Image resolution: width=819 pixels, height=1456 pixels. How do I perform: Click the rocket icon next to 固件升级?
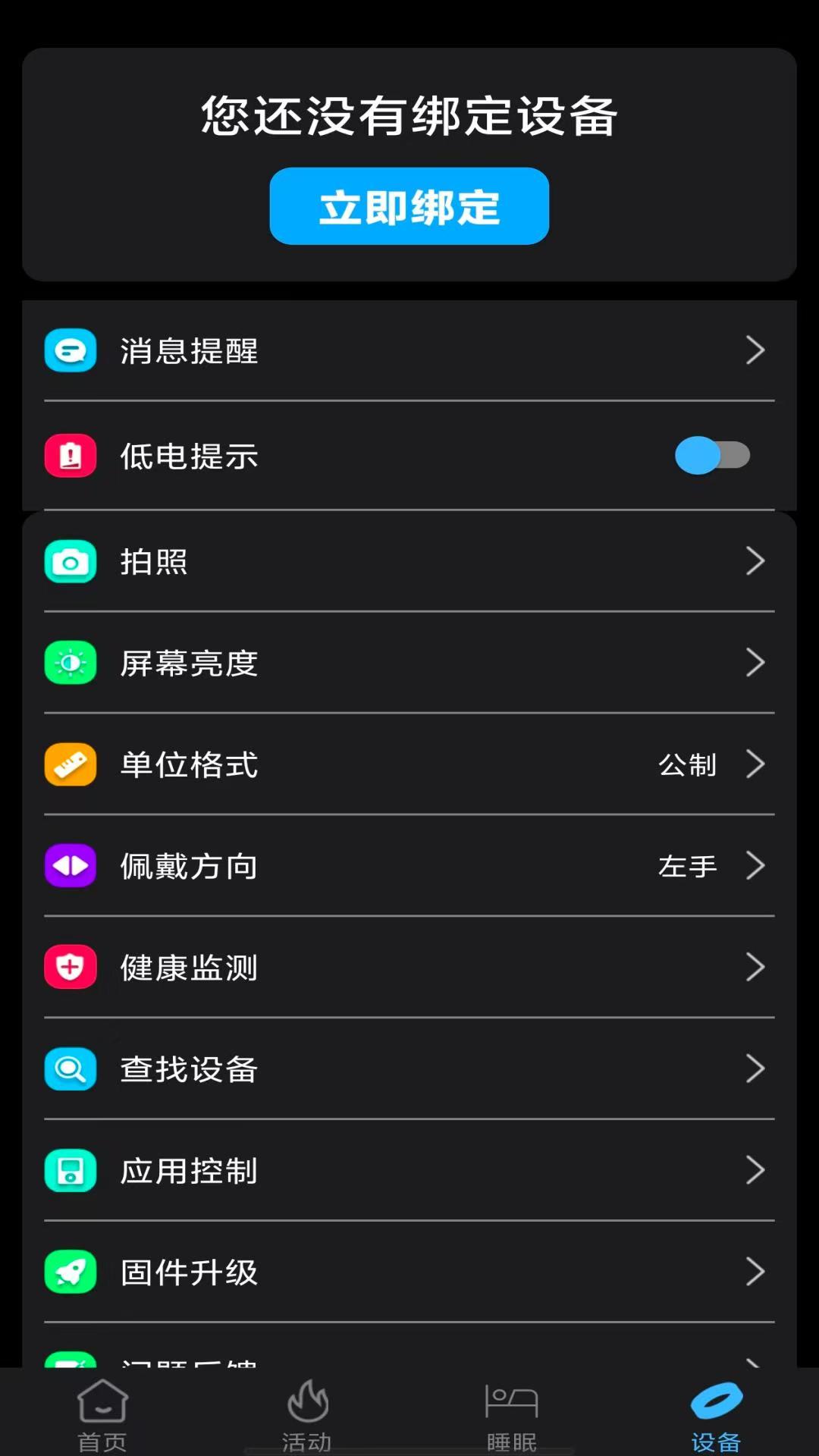pyautogui.click(x=70, y=1272)
